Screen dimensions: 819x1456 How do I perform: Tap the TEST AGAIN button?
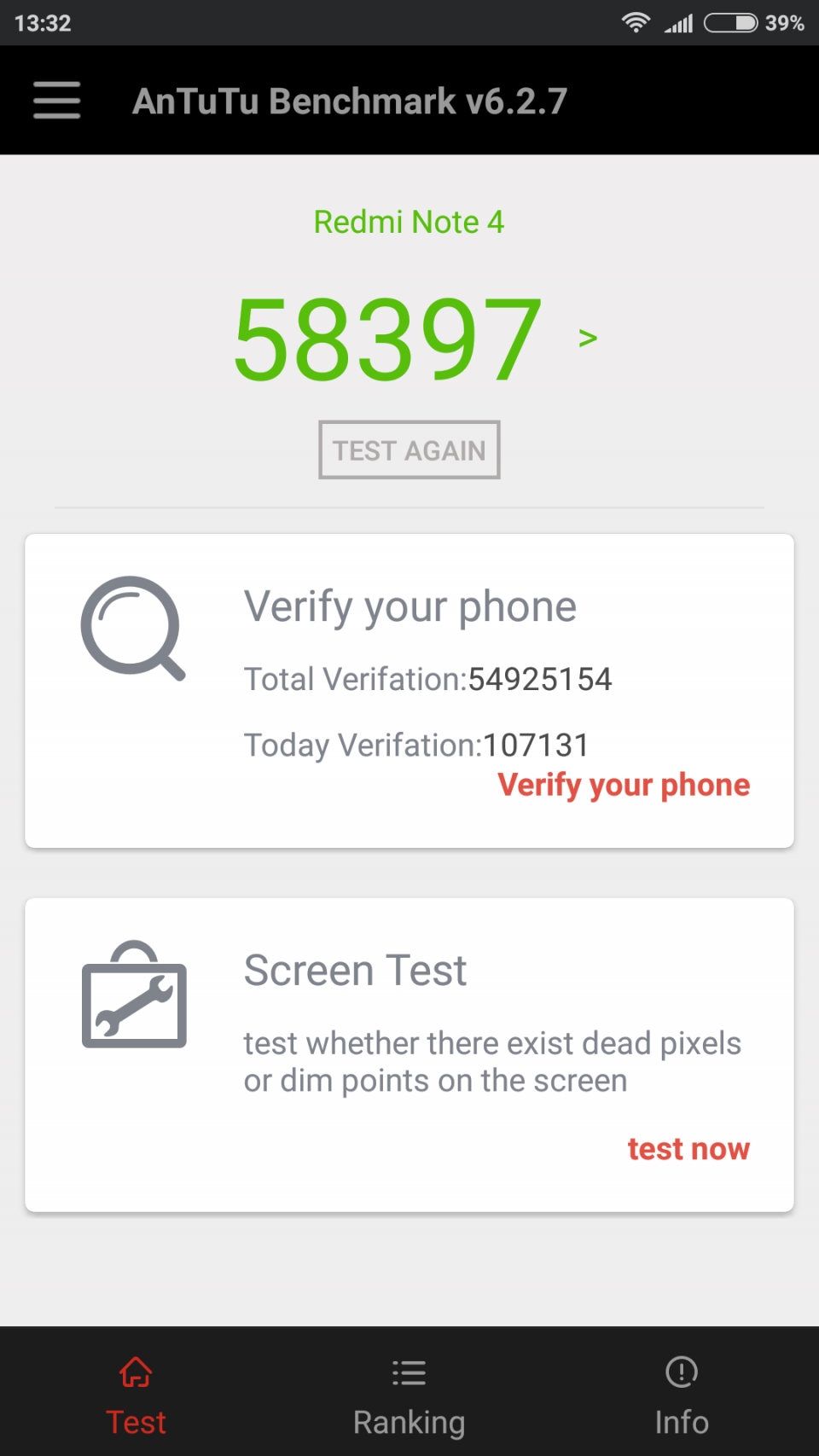coord(409,450)
